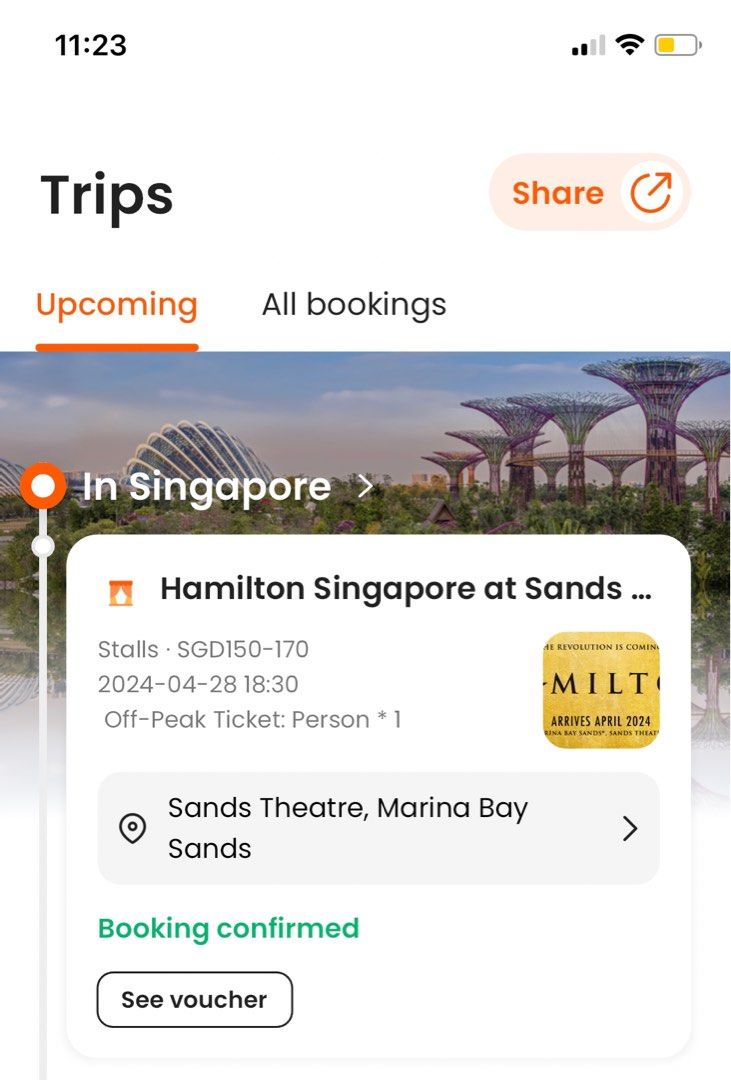The image size is (731, 1080).
Task: View Sands Theatre, Marina Bay Sands location
Action: point(378,828)
